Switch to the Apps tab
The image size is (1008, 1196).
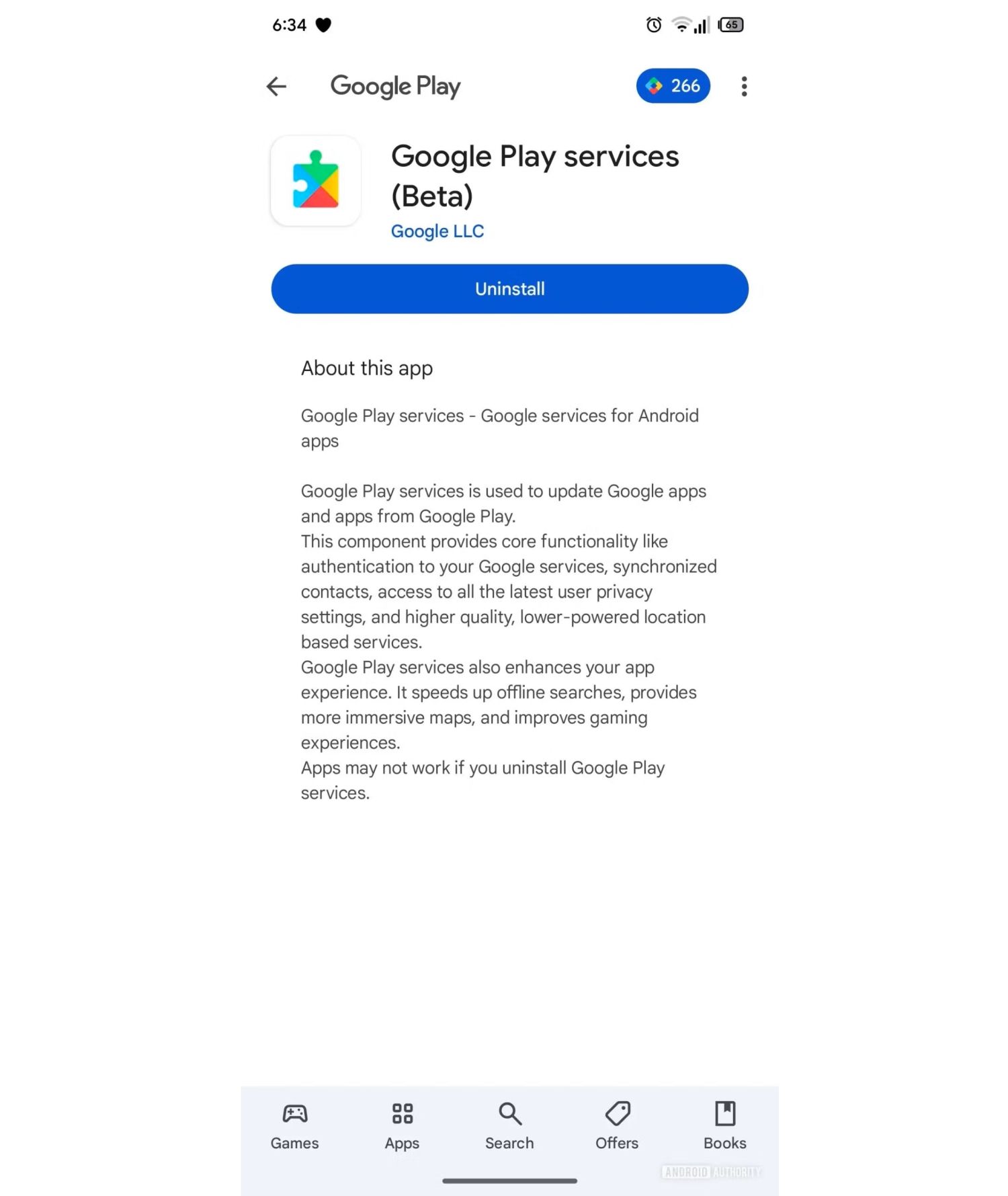click(402, 1126)
